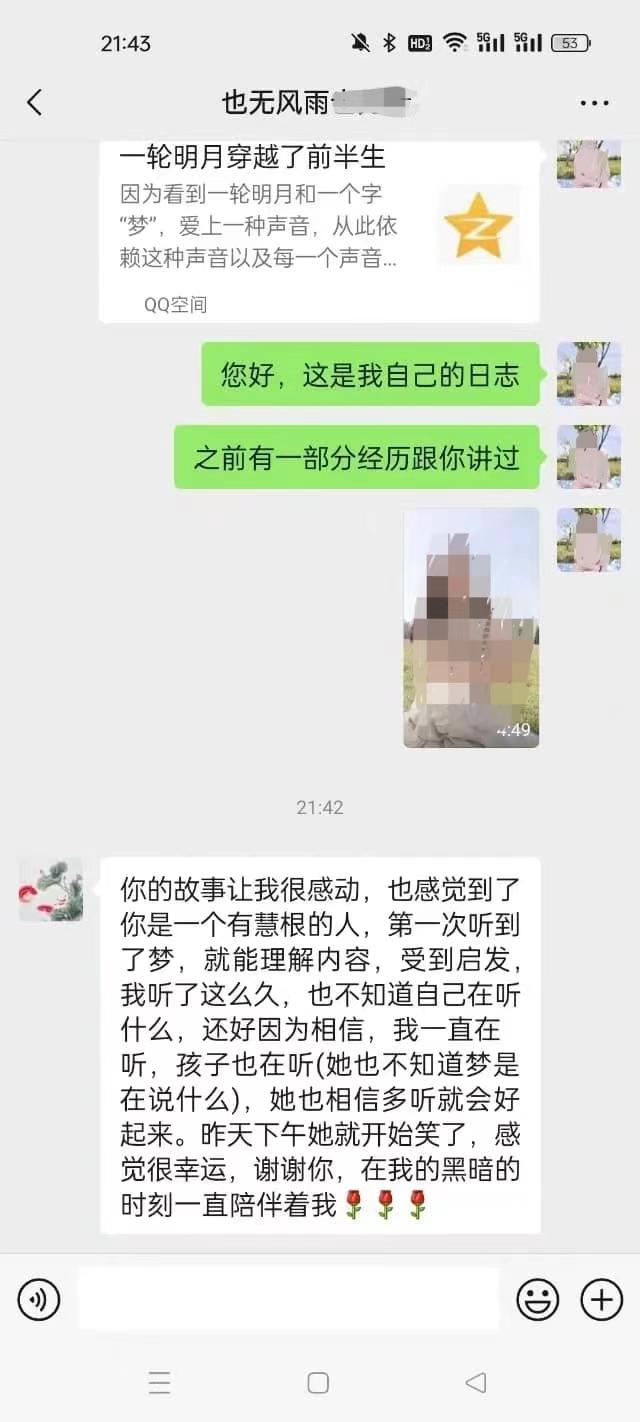Play the video message lasting 4:49
This screenshot has height=1422, width=640.
[x=471, y=627]
